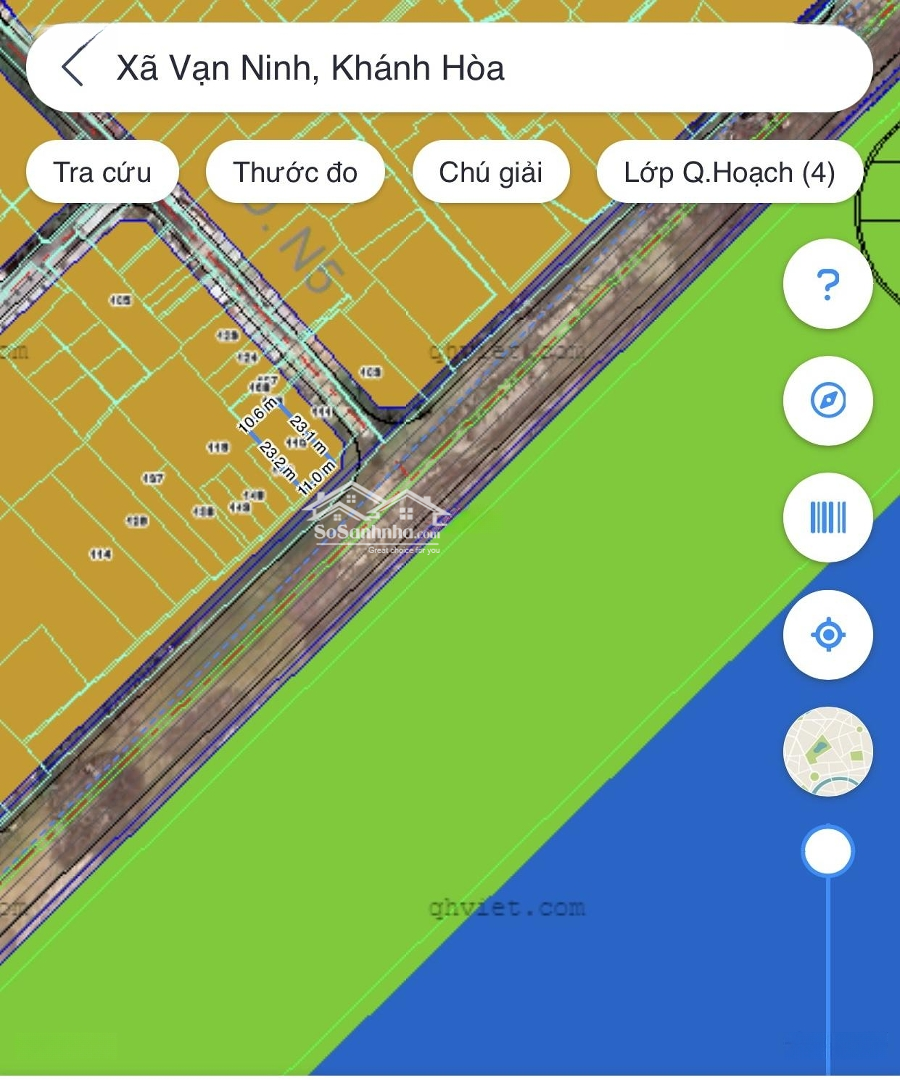Screen dimensions: 900x1080
Task: Show the Chú giải legend
Action: (x=491, y=172)
